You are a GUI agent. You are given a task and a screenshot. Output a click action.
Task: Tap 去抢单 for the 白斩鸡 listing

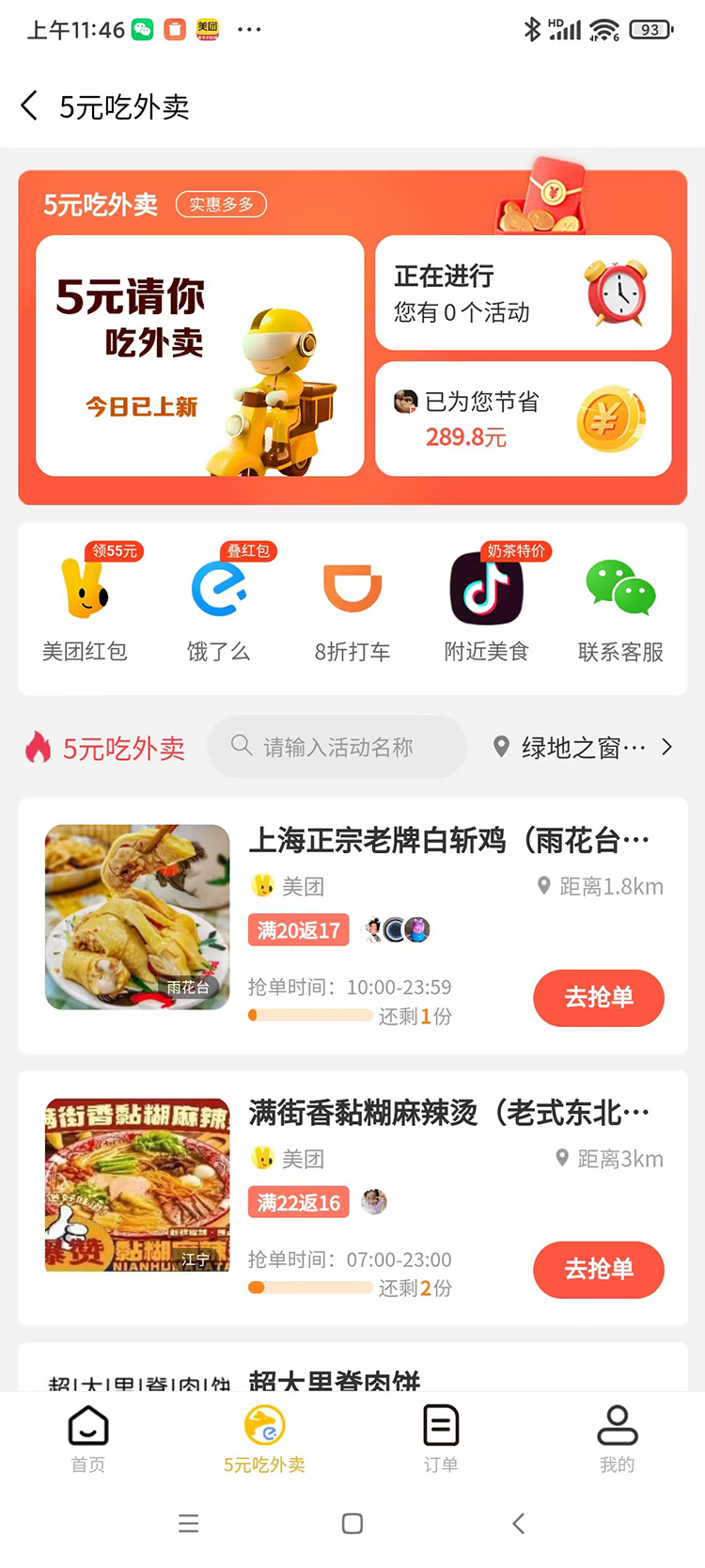(x=599, y=998)
